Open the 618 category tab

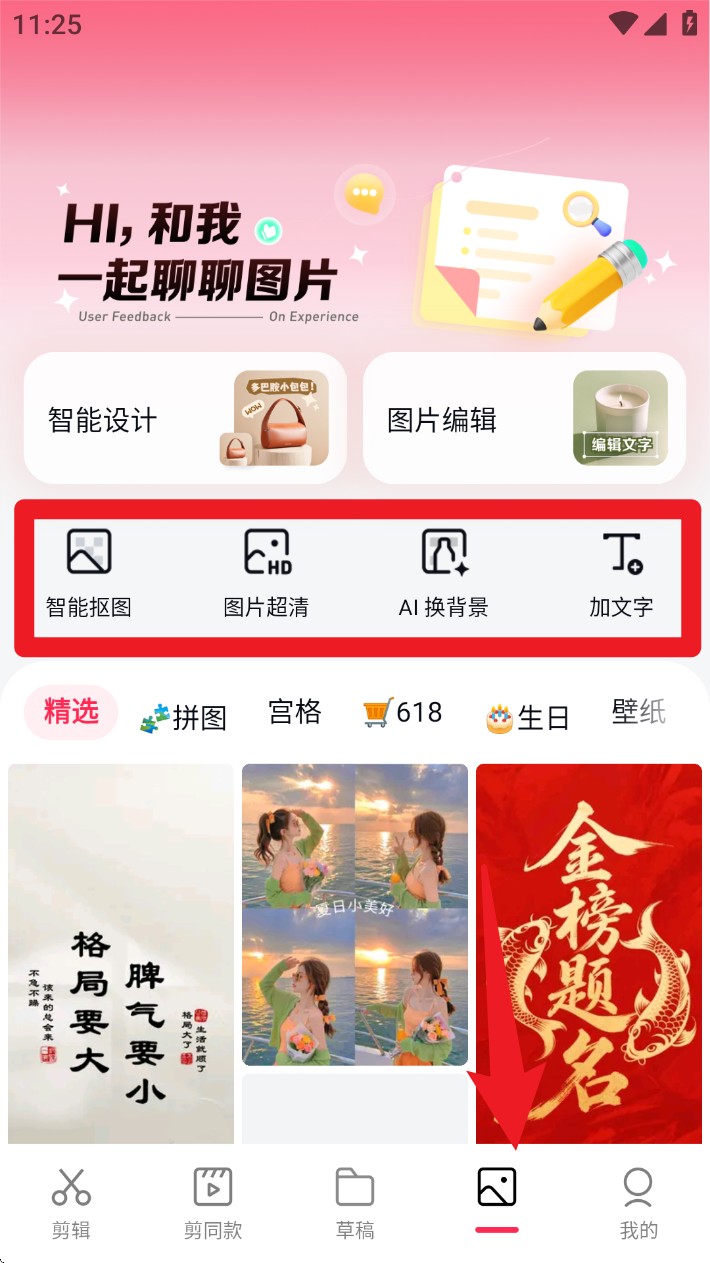point(403,713)
